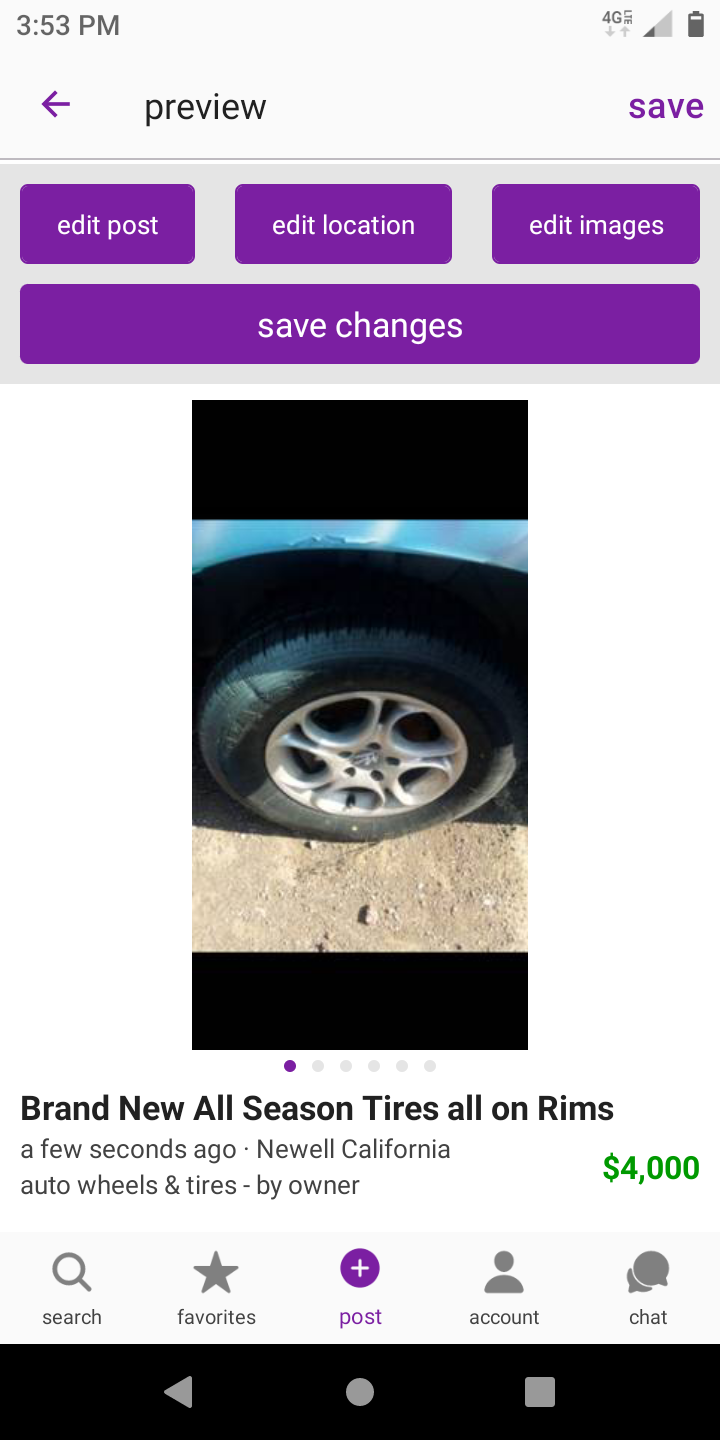The image size is (720, 1440).
Task: Tap the system back button
Action: 180,1392
